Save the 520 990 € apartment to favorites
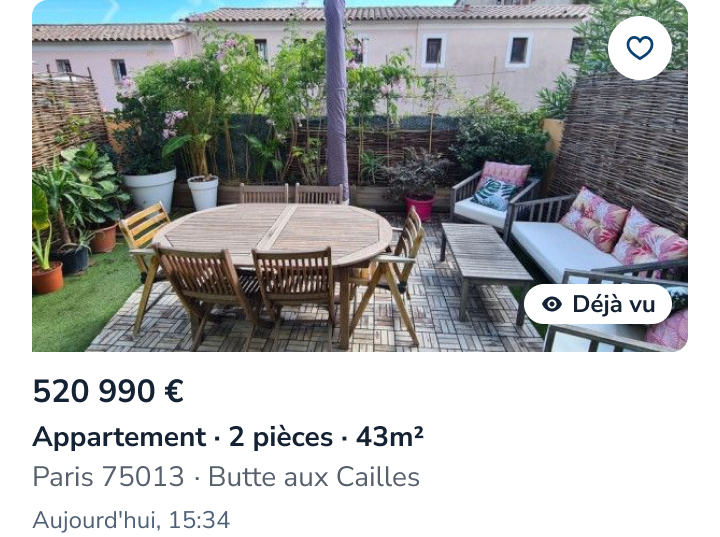Image resolution: width=720 pixels, height=537 pixels. [x=639, y=48]
